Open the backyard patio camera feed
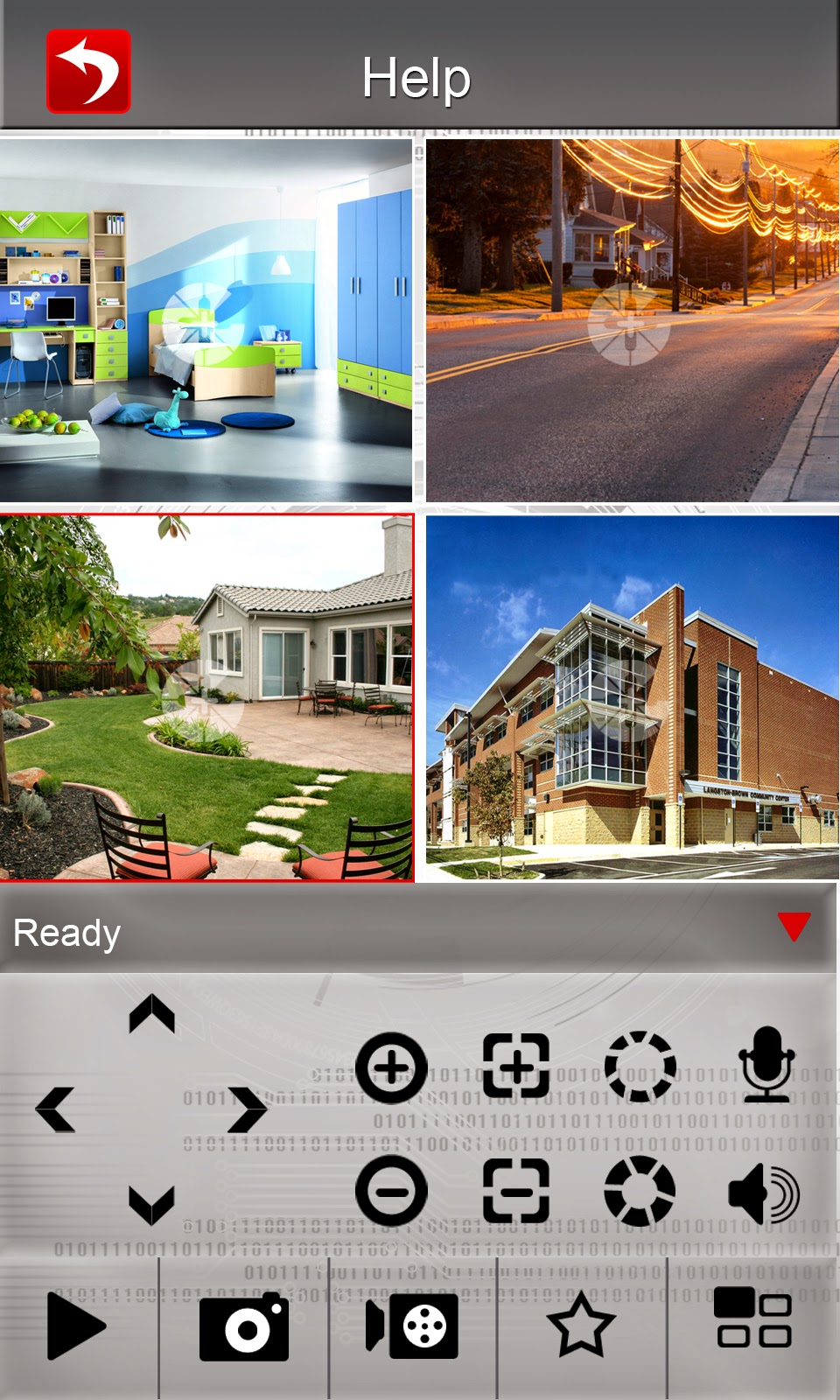This screenshot has height=1400, width=840. point(206,697)
